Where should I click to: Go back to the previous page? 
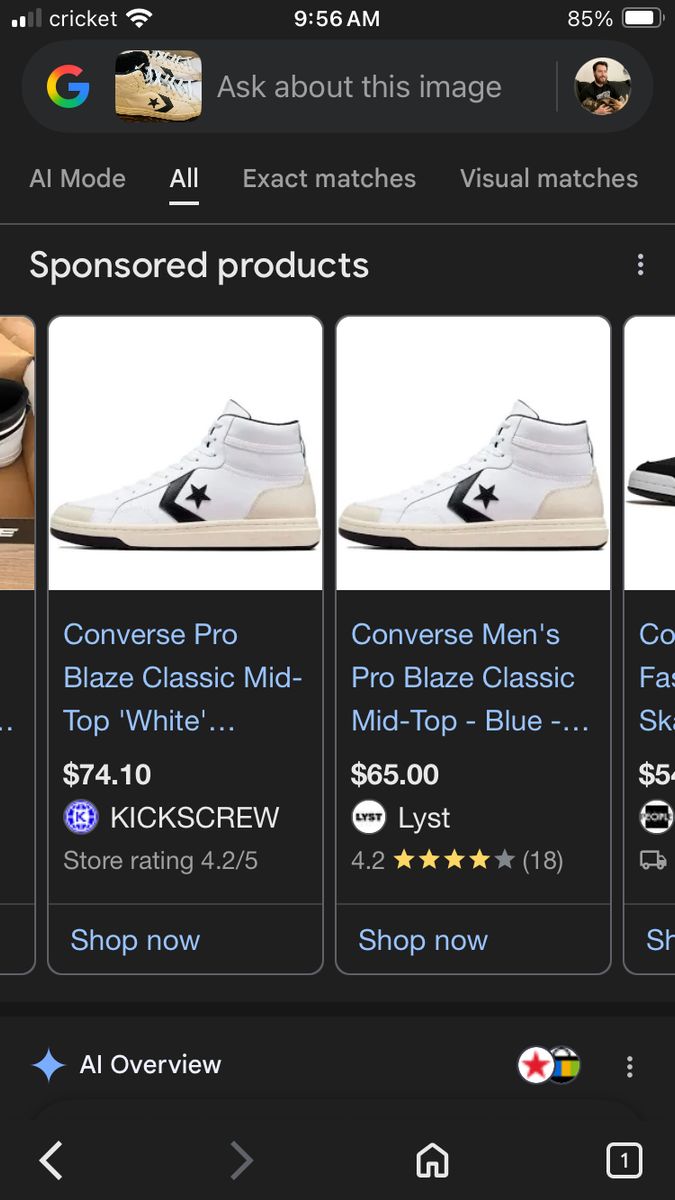point(51,1160)
